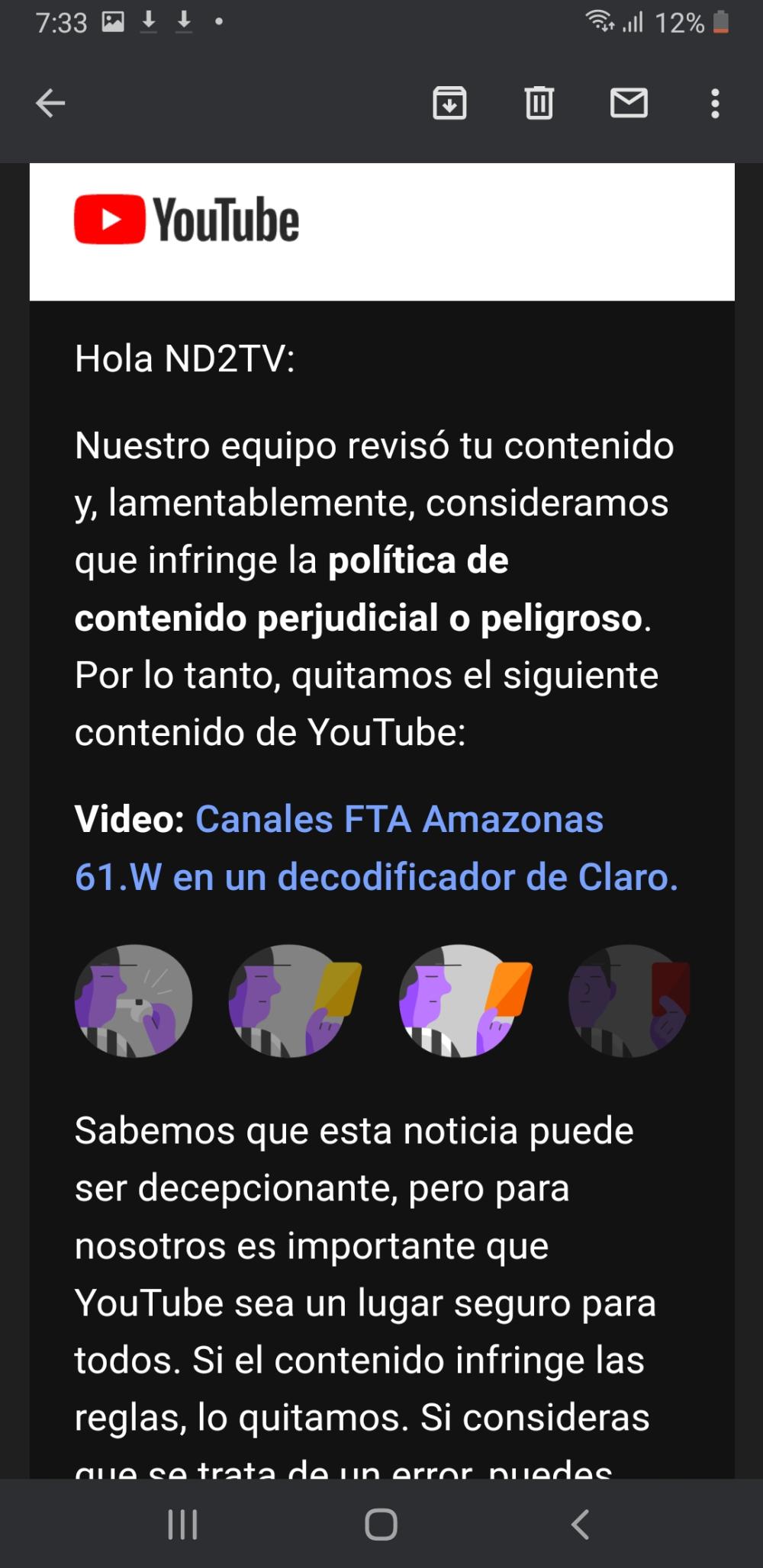Tap a download arrow icon in status bar

coord(147,23)
